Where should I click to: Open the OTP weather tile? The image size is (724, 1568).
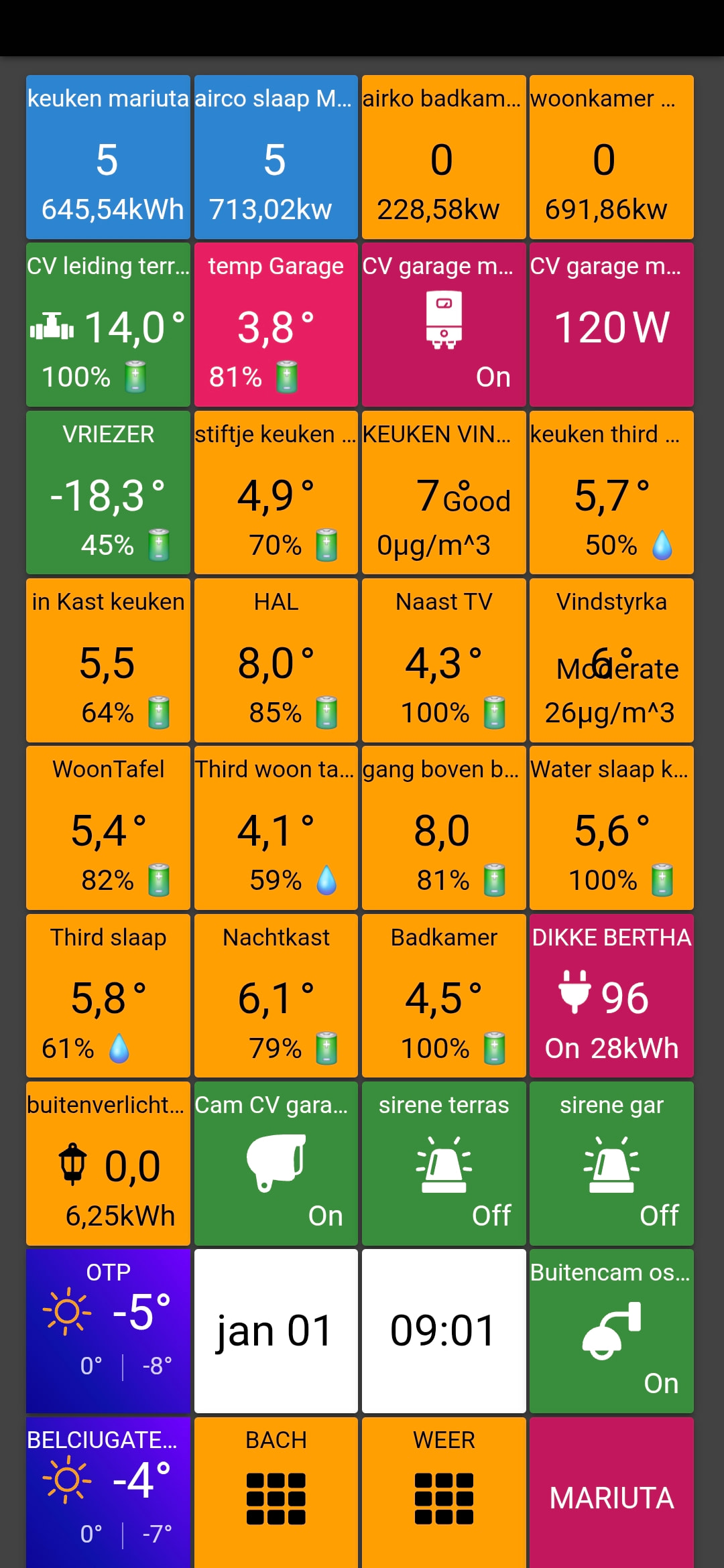pyautogui.click(x=108, y=1331)
